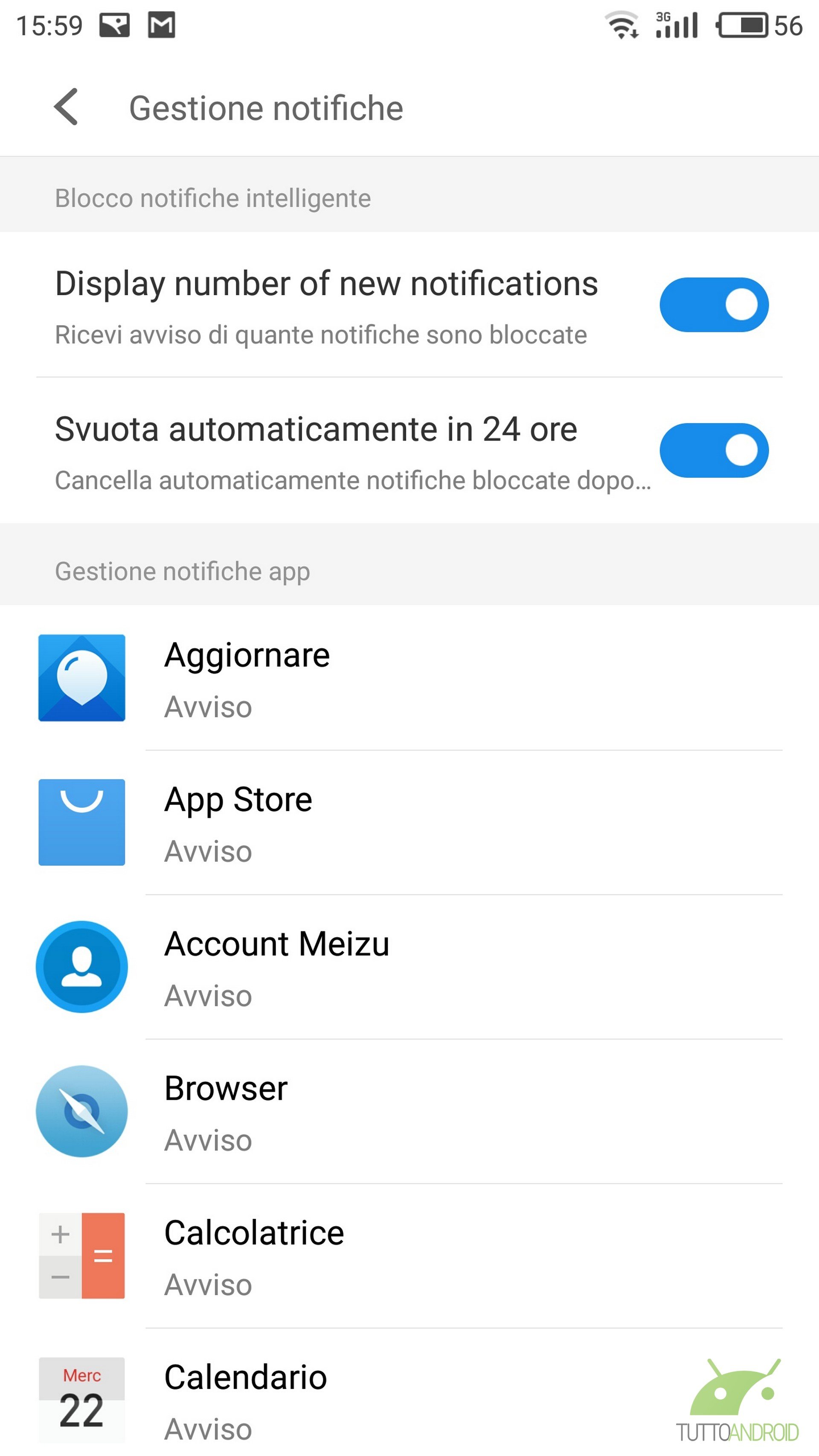This screenshot has width=819, height=1456.
Task: Toggle Display number of new notifications
Action: 713,305
